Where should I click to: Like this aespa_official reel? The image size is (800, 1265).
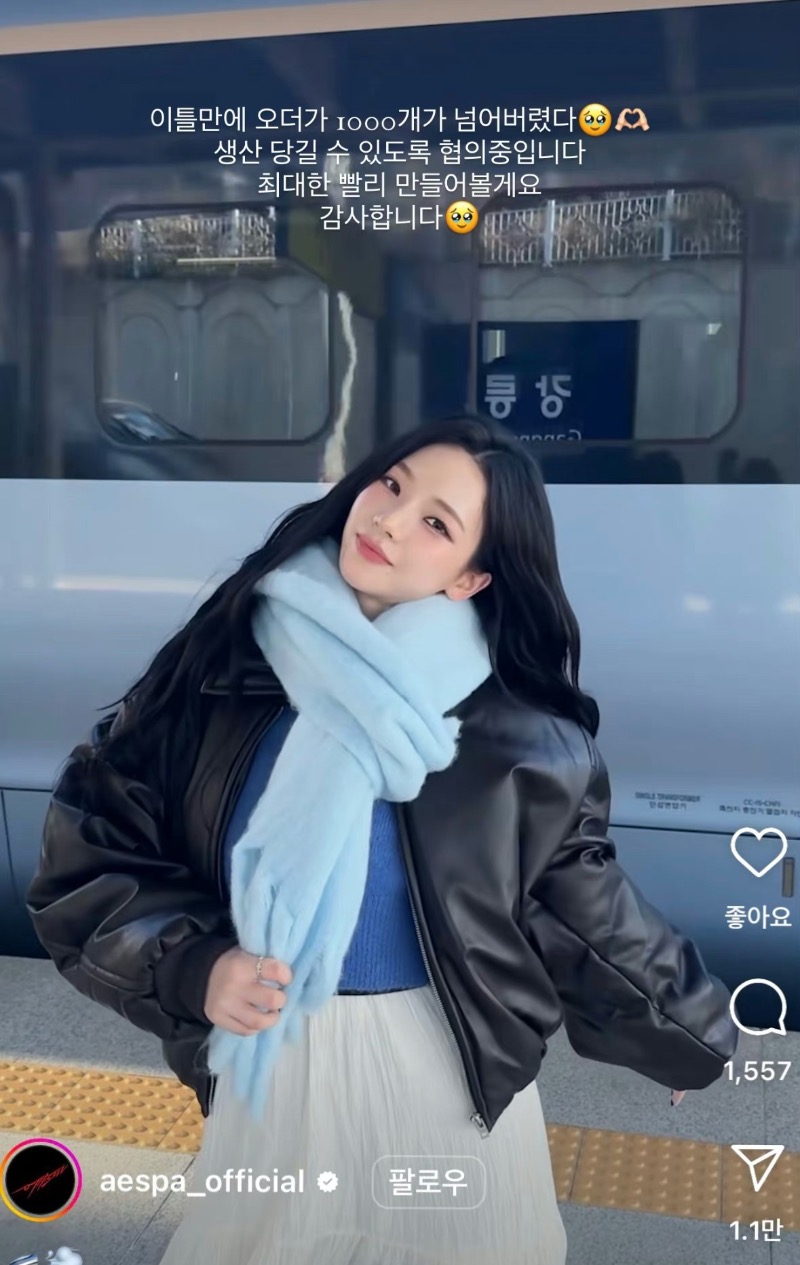[x=758, y=852]
